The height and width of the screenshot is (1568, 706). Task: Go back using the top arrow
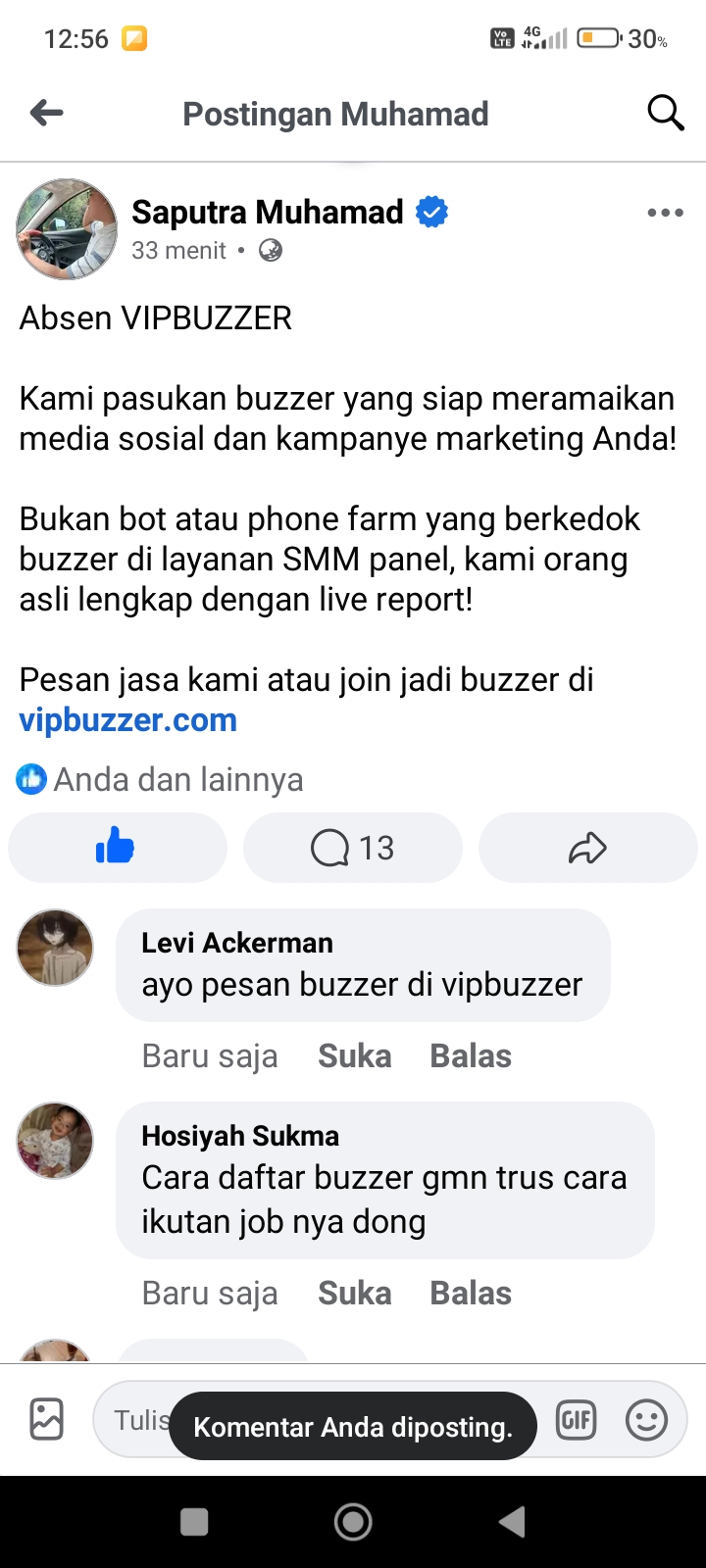point(46,114)
